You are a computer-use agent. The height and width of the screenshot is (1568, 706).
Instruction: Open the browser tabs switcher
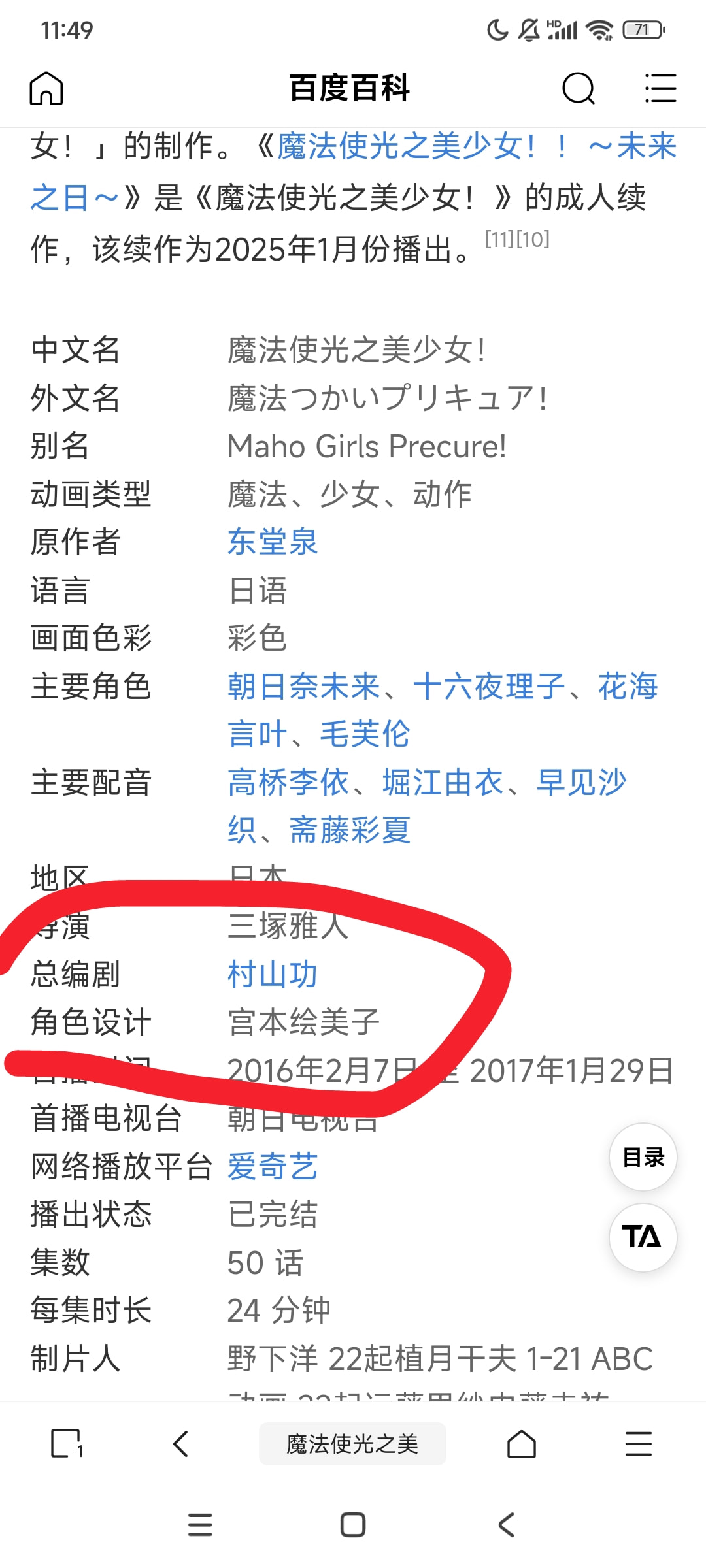[66, 1444]
